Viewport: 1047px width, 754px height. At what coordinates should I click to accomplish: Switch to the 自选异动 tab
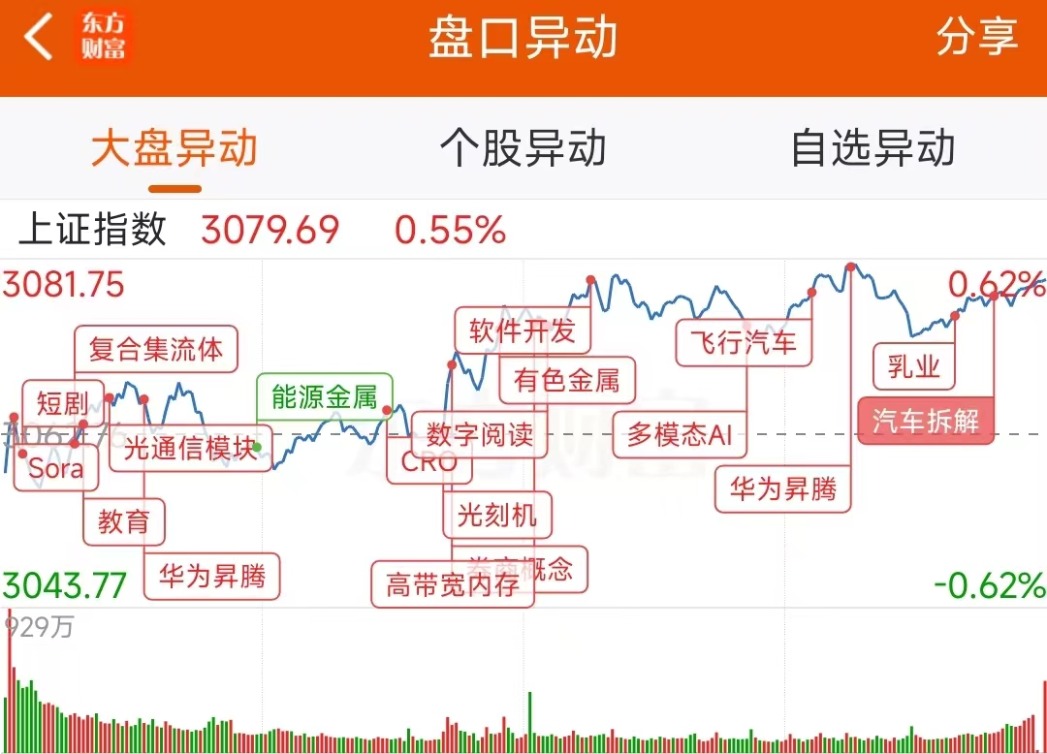(872, 148)
